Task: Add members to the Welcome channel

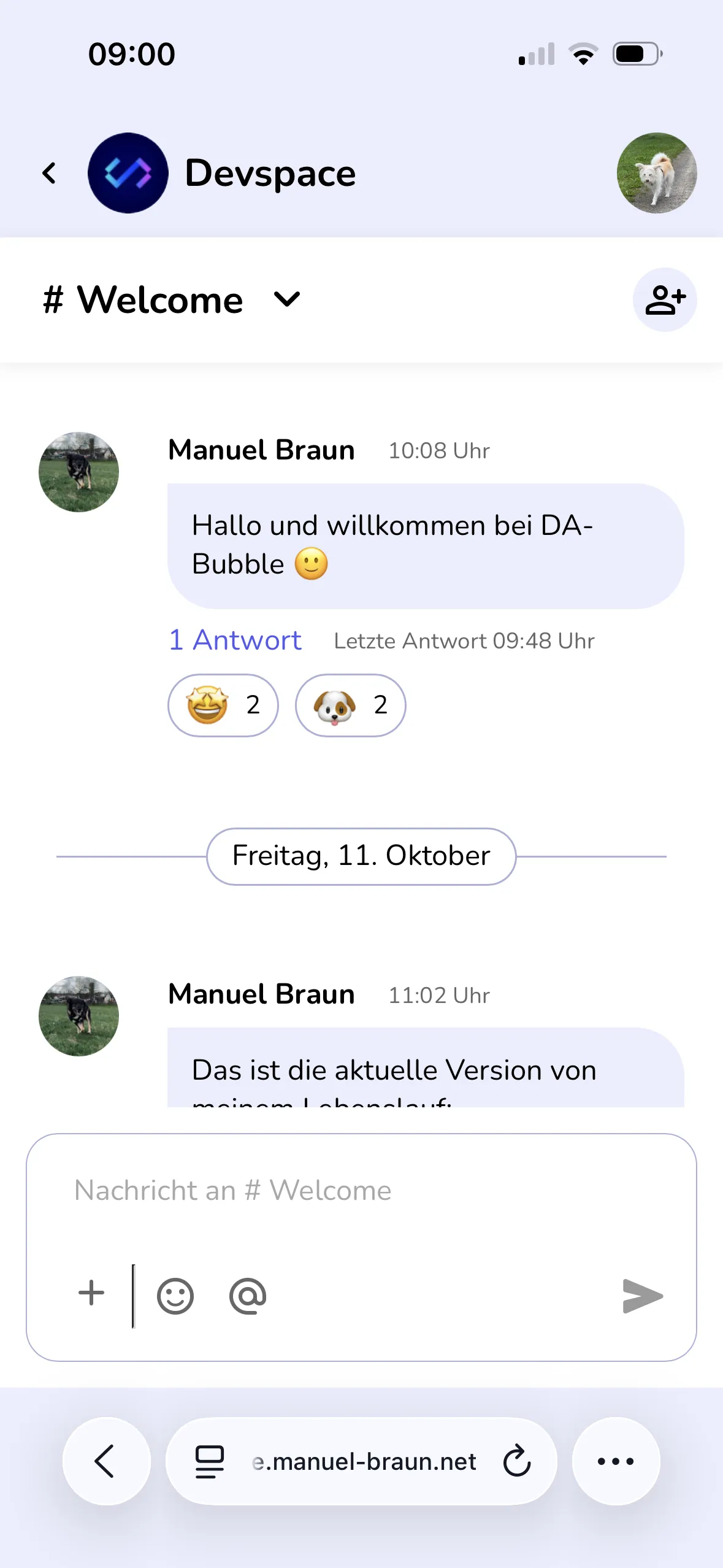Action: pos(664,300)
